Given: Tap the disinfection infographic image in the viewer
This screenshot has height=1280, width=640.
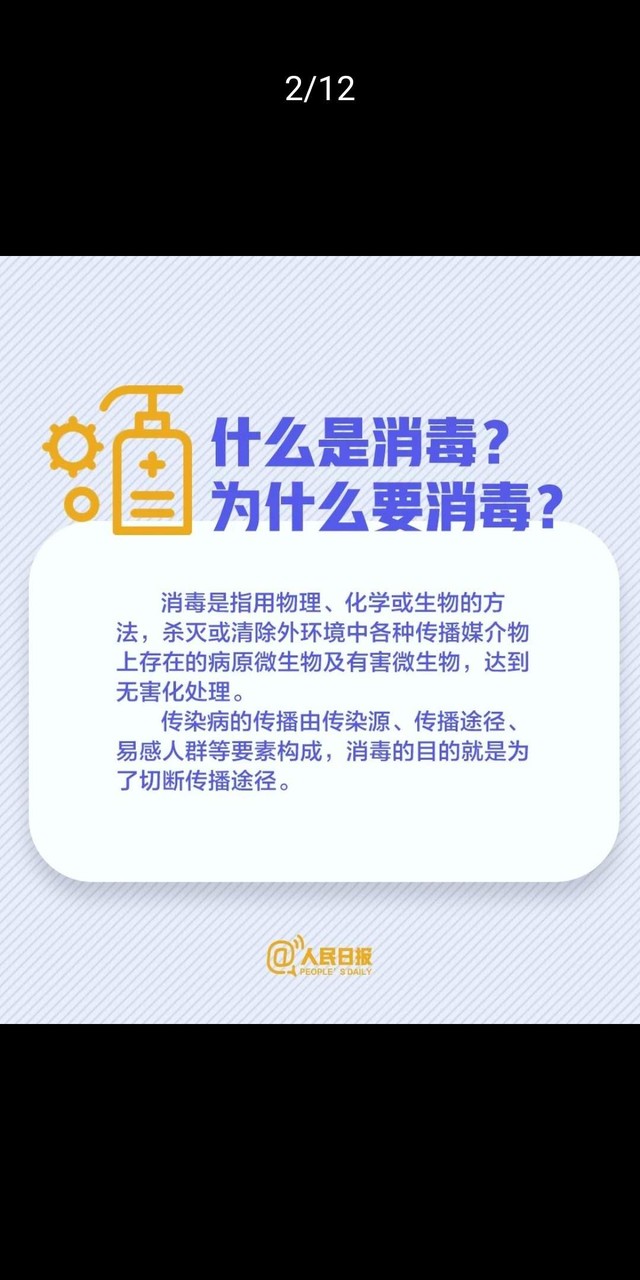Looking at the screenshot, I should point(320,640).
